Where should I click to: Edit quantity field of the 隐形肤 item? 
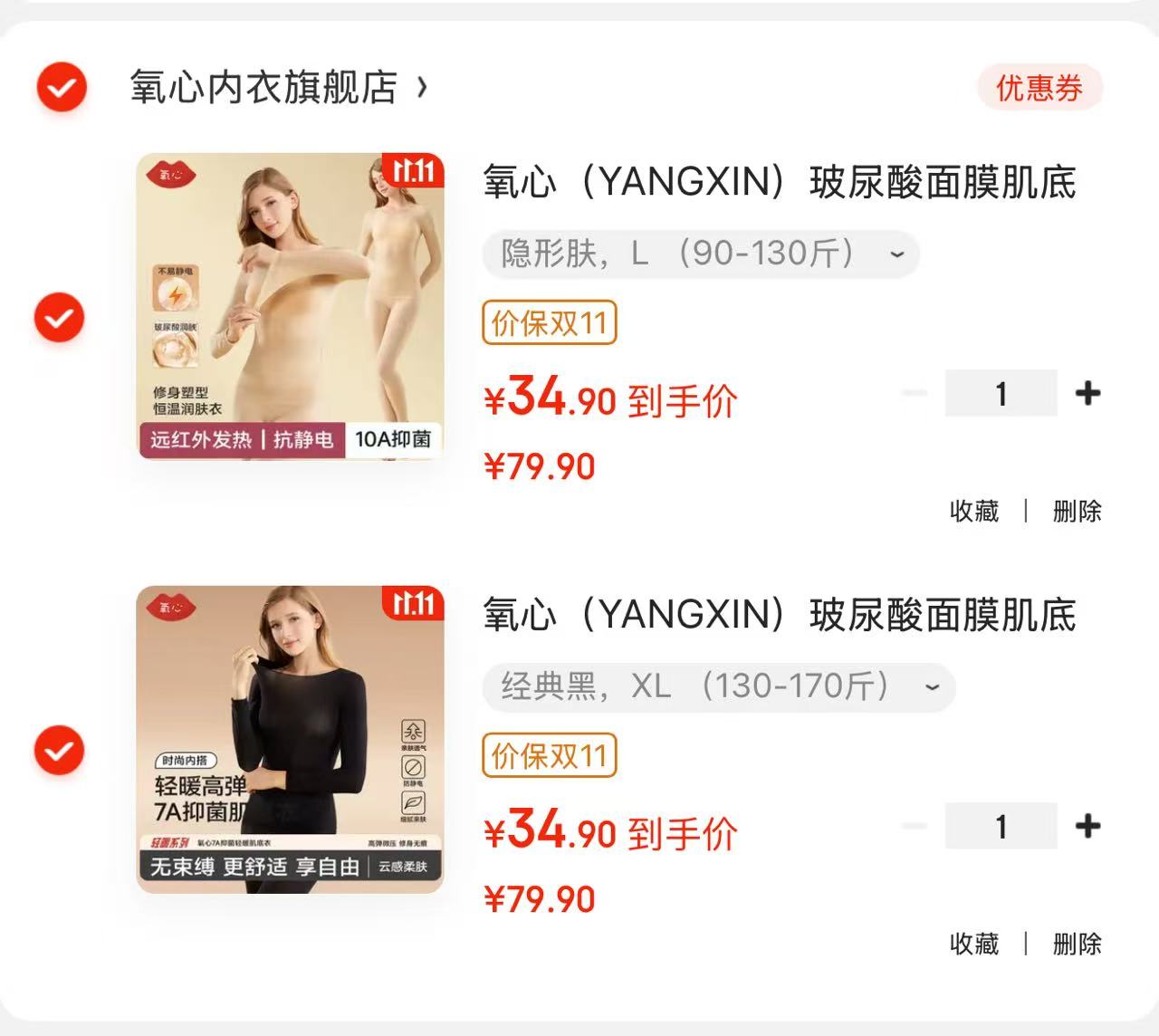(1001, 393)
